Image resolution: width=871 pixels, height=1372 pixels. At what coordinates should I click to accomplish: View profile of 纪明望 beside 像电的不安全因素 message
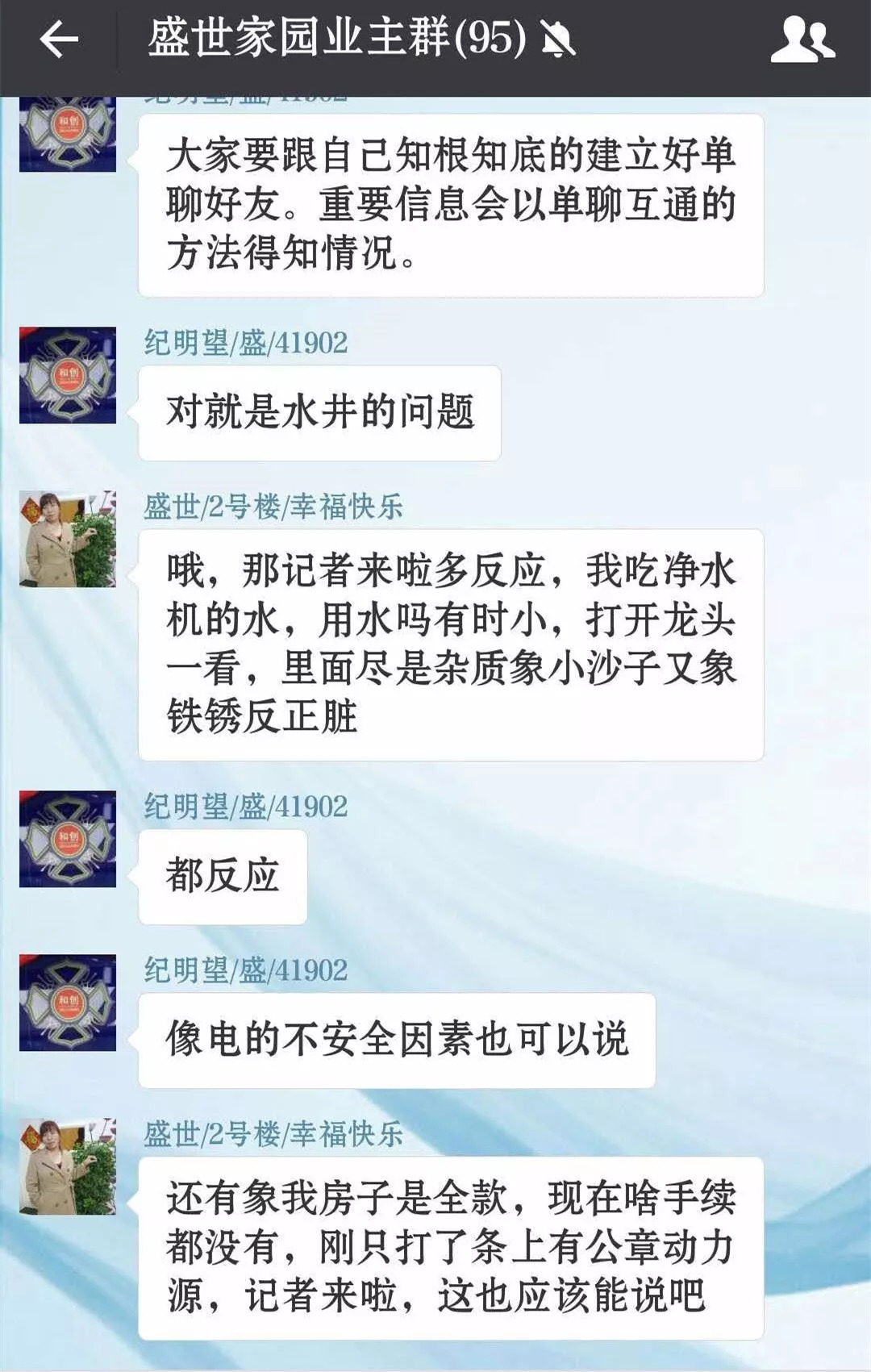click(x=68, y=1003)
